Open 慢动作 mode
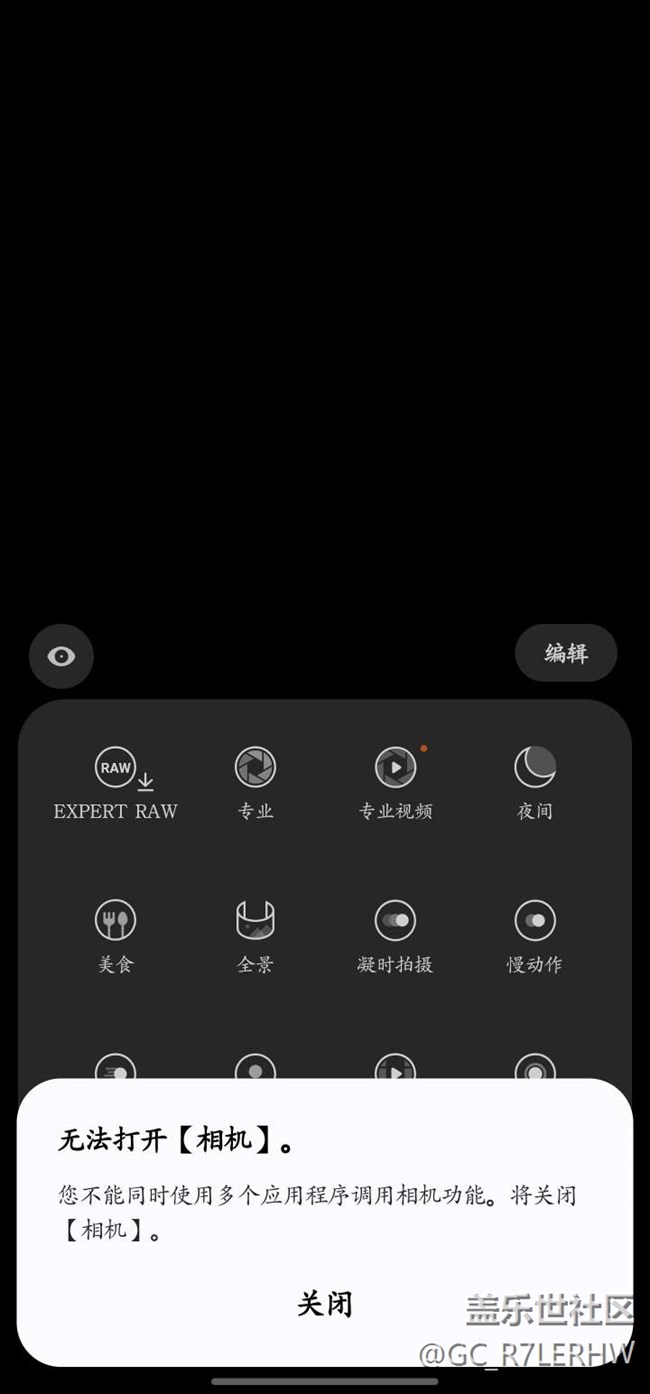The width and height of the screenshot is (650, 1394). coord(535,937)
